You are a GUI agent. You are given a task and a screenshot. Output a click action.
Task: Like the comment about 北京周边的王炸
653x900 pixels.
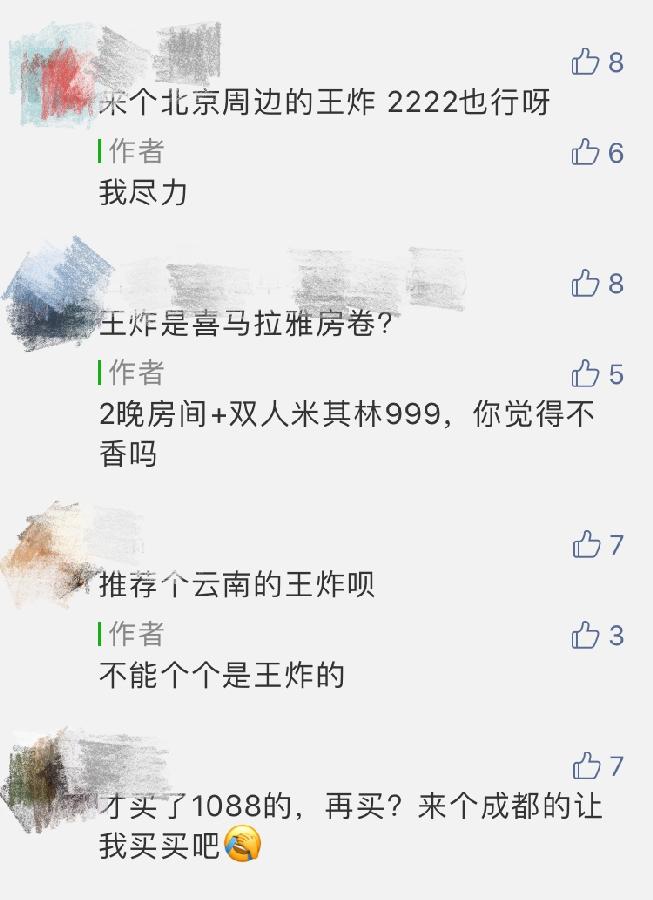click(585, 63)
